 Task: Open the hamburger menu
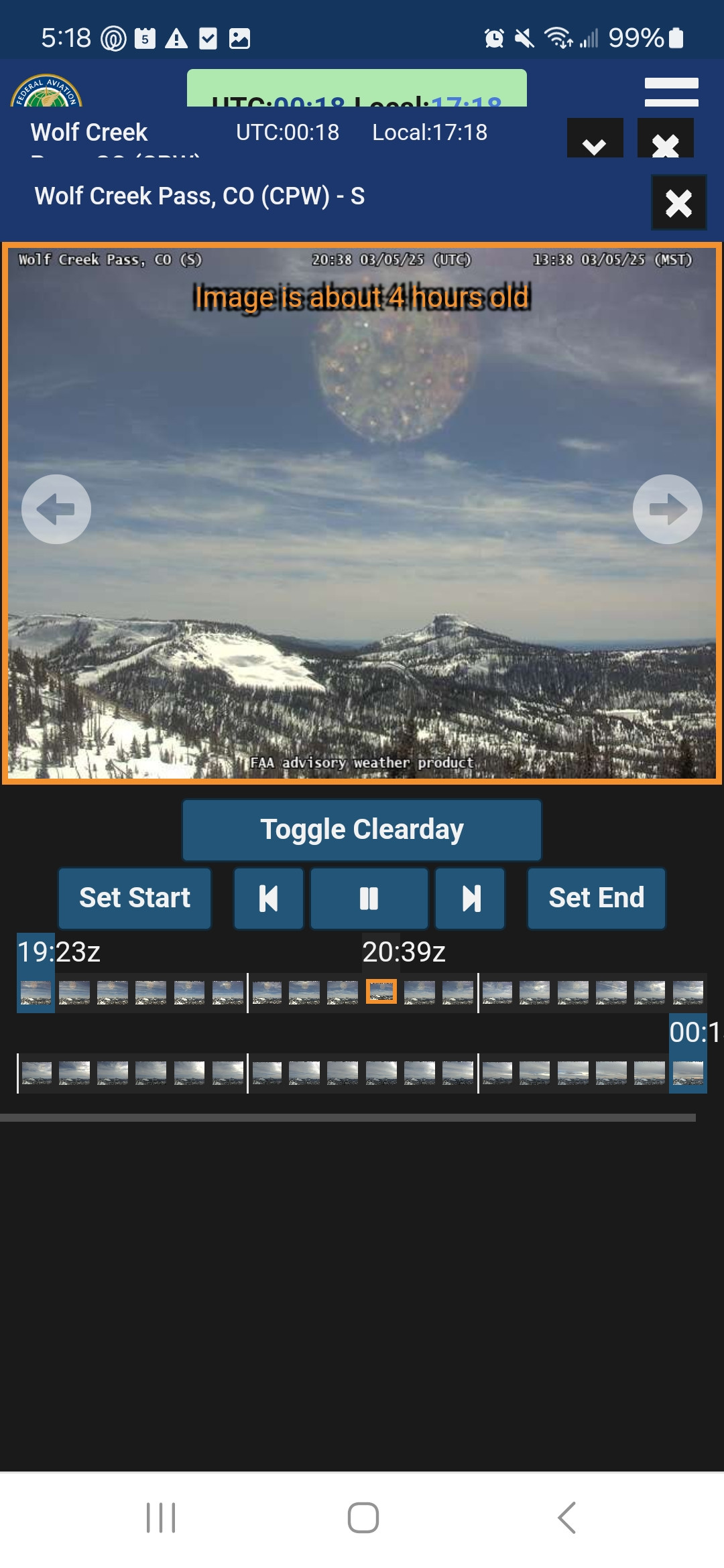(x=671, y=92)
